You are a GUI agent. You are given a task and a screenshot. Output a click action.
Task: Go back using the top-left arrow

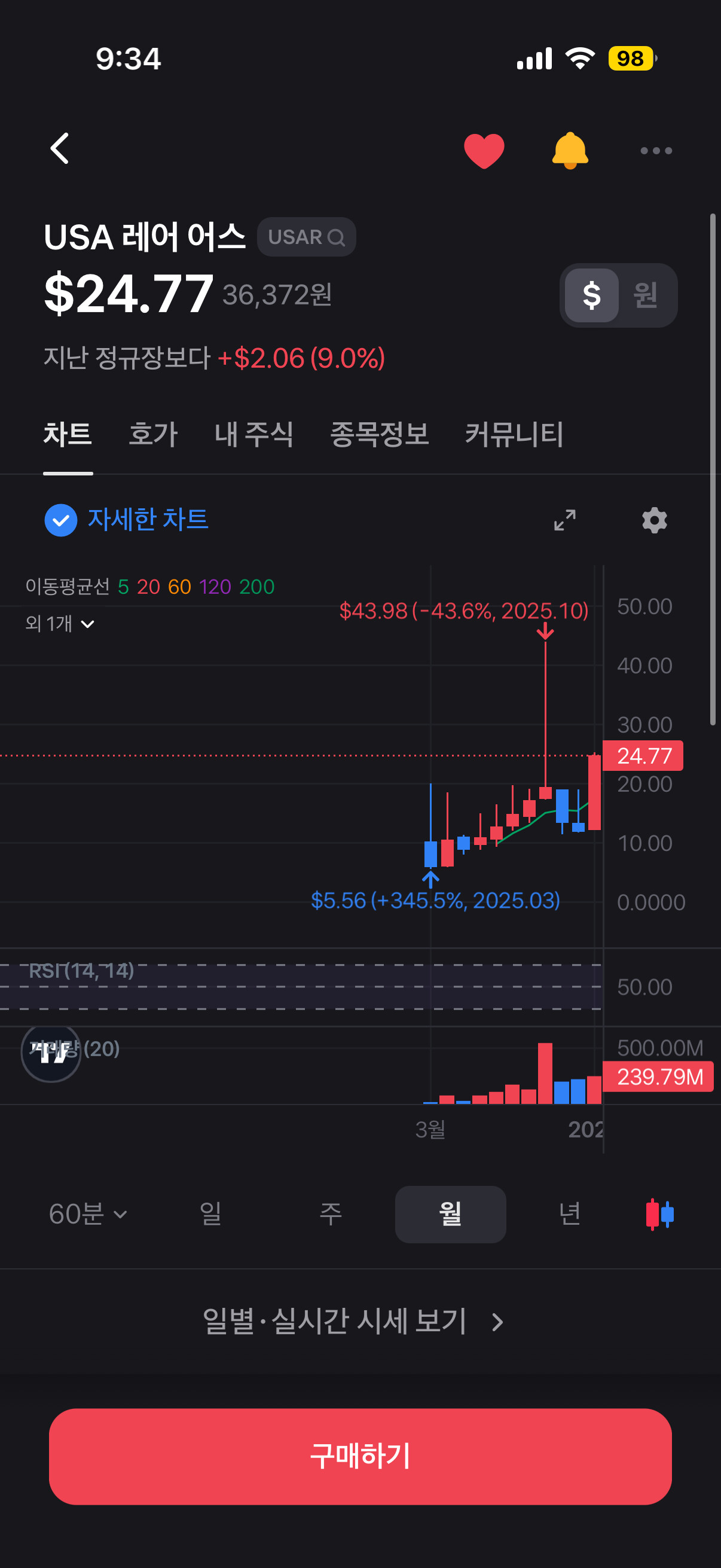pyautogui.click(x=60, y=149)
